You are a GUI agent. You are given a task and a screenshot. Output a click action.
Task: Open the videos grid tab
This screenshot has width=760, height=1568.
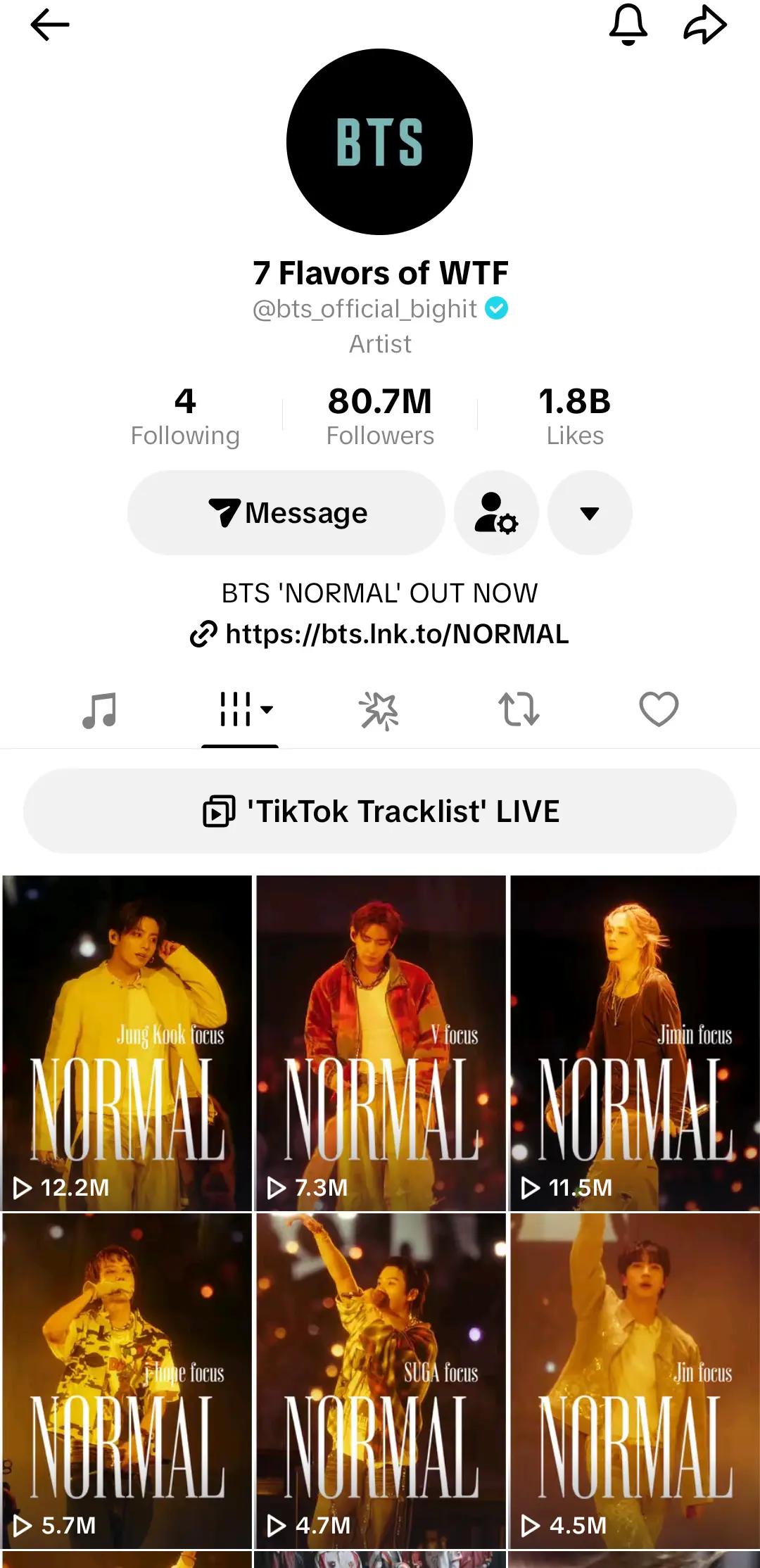click(x=240, y=709)
